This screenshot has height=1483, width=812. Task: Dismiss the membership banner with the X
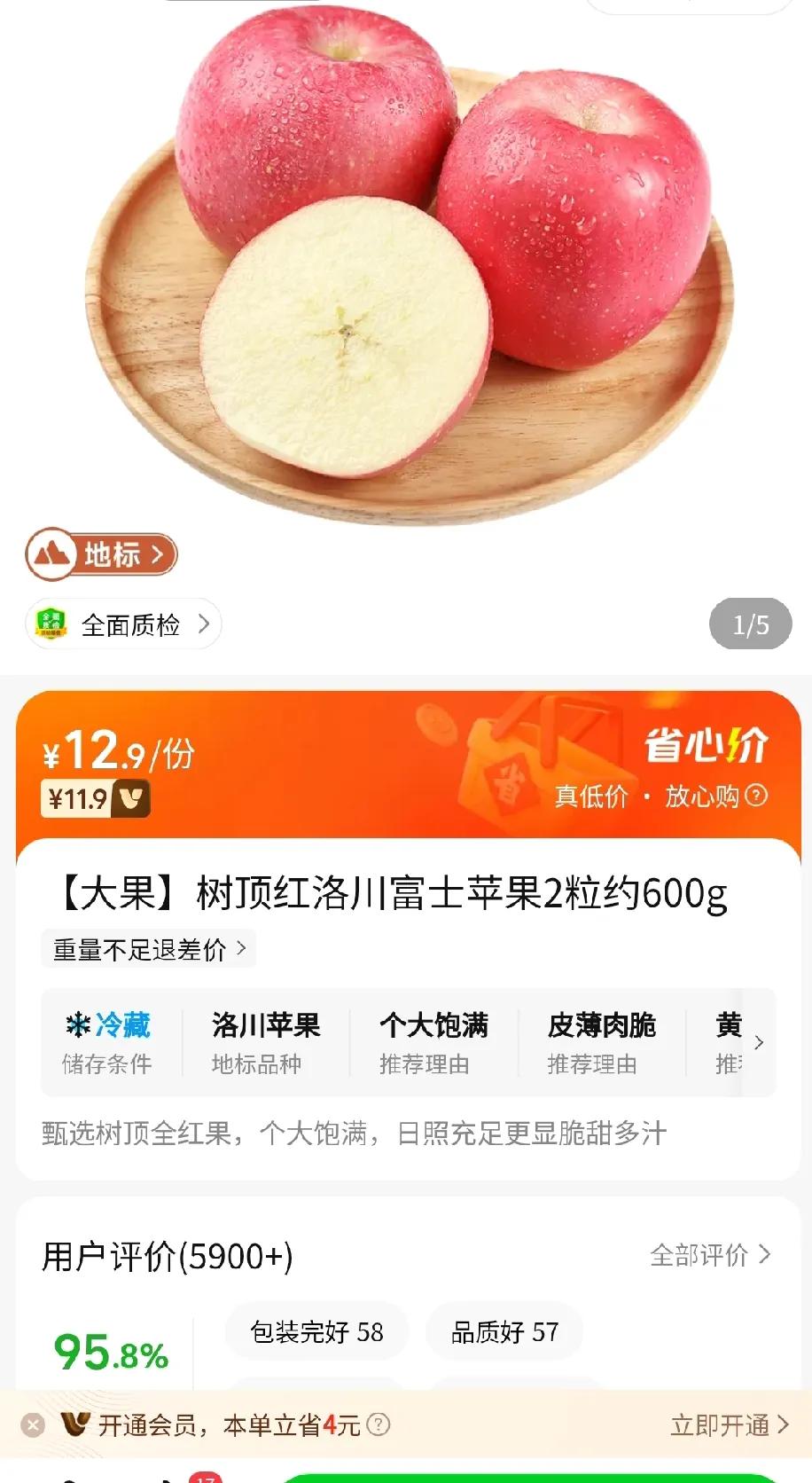point(34,1422)
